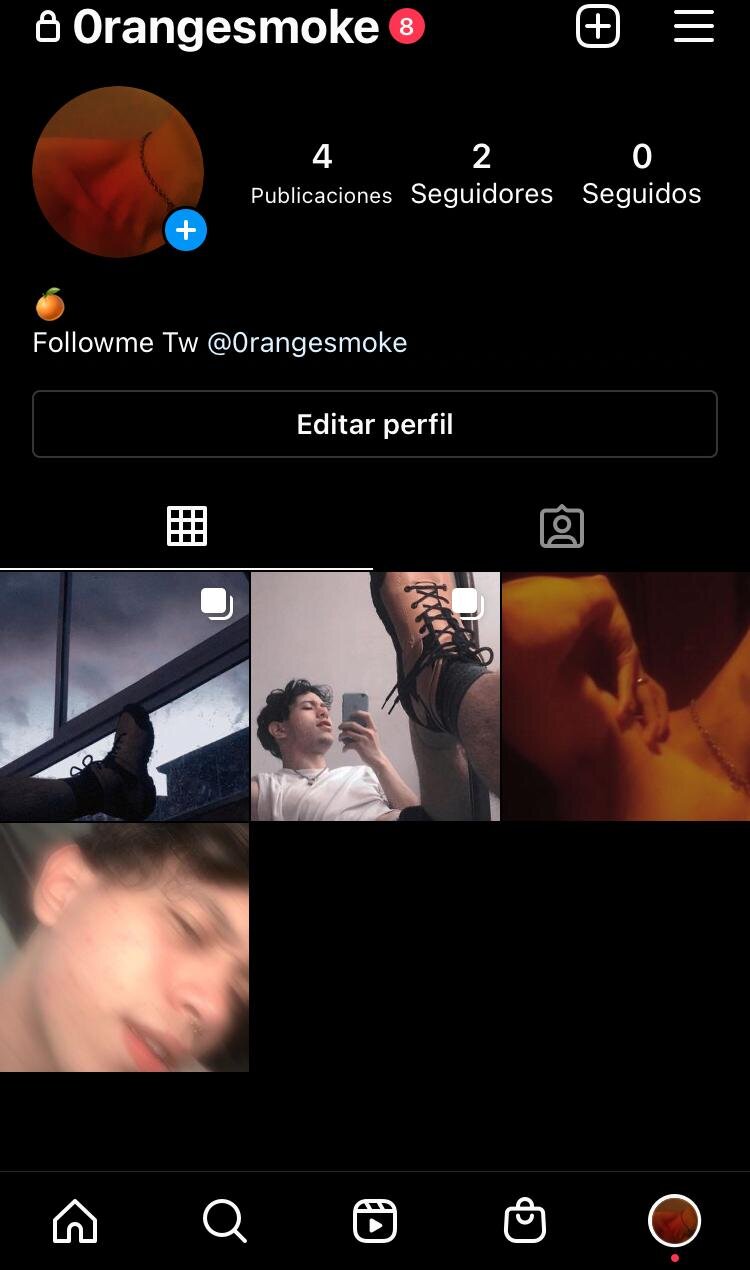The width and height of the screenshot is (750, 1270).
Task: Open the Reels tab
Action: (x=375, y=1221)
